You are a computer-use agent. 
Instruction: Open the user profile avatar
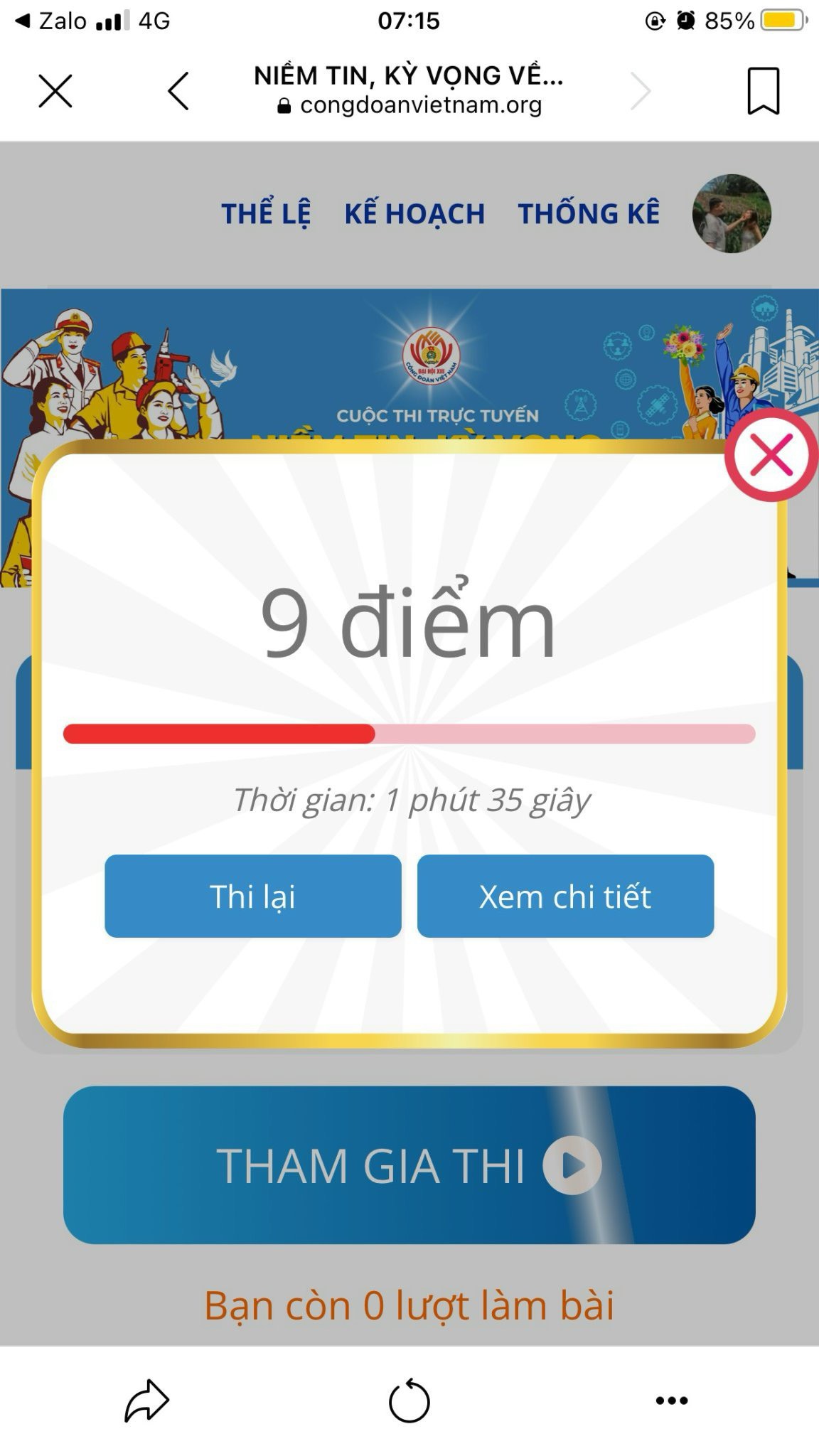[x=732, y=213]
